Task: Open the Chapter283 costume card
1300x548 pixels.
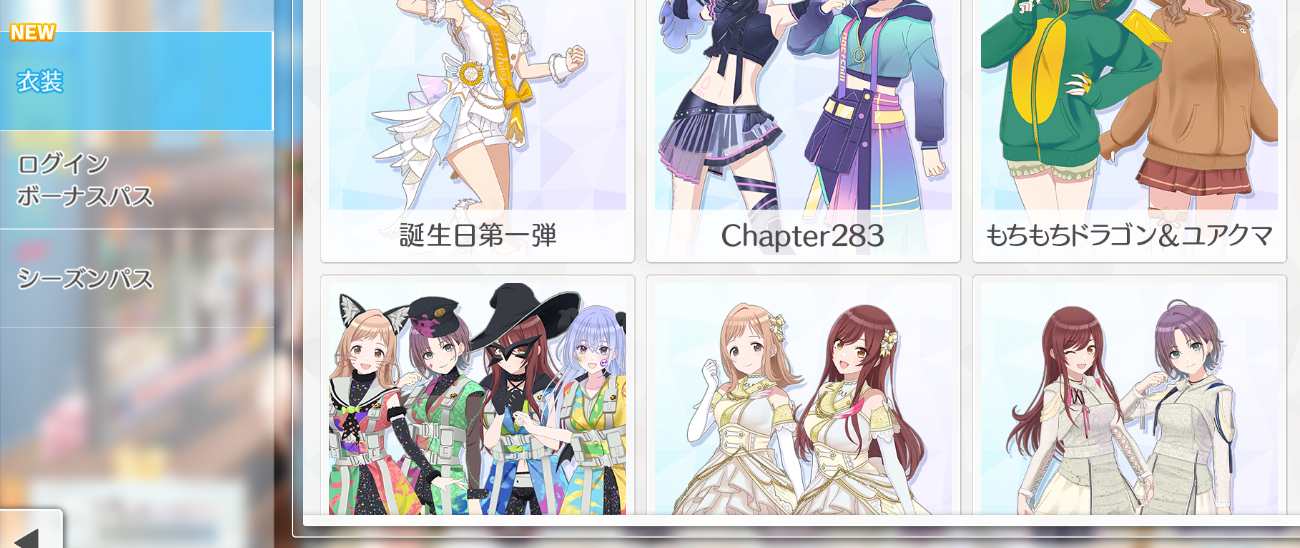Action: coord(803,130)
